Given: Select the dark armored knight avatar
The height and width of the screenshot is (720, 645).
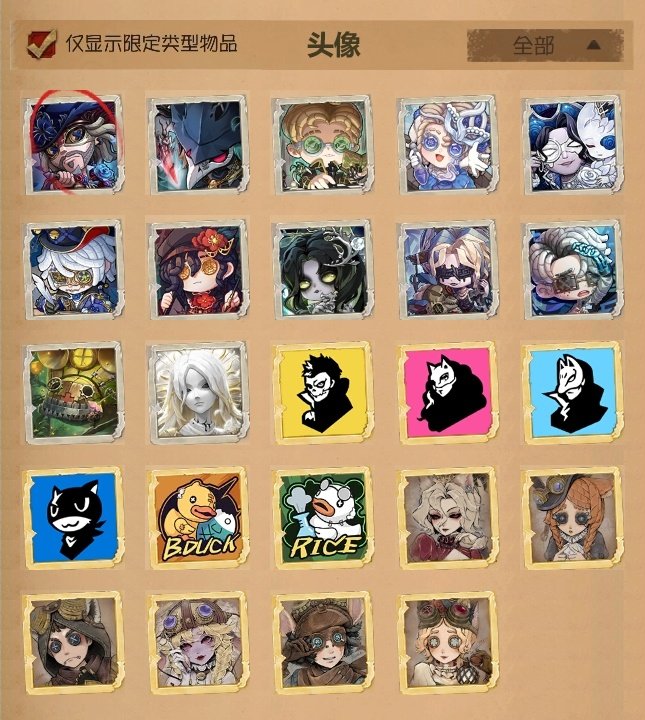Looking at the screenshot, I should [196, 143].
